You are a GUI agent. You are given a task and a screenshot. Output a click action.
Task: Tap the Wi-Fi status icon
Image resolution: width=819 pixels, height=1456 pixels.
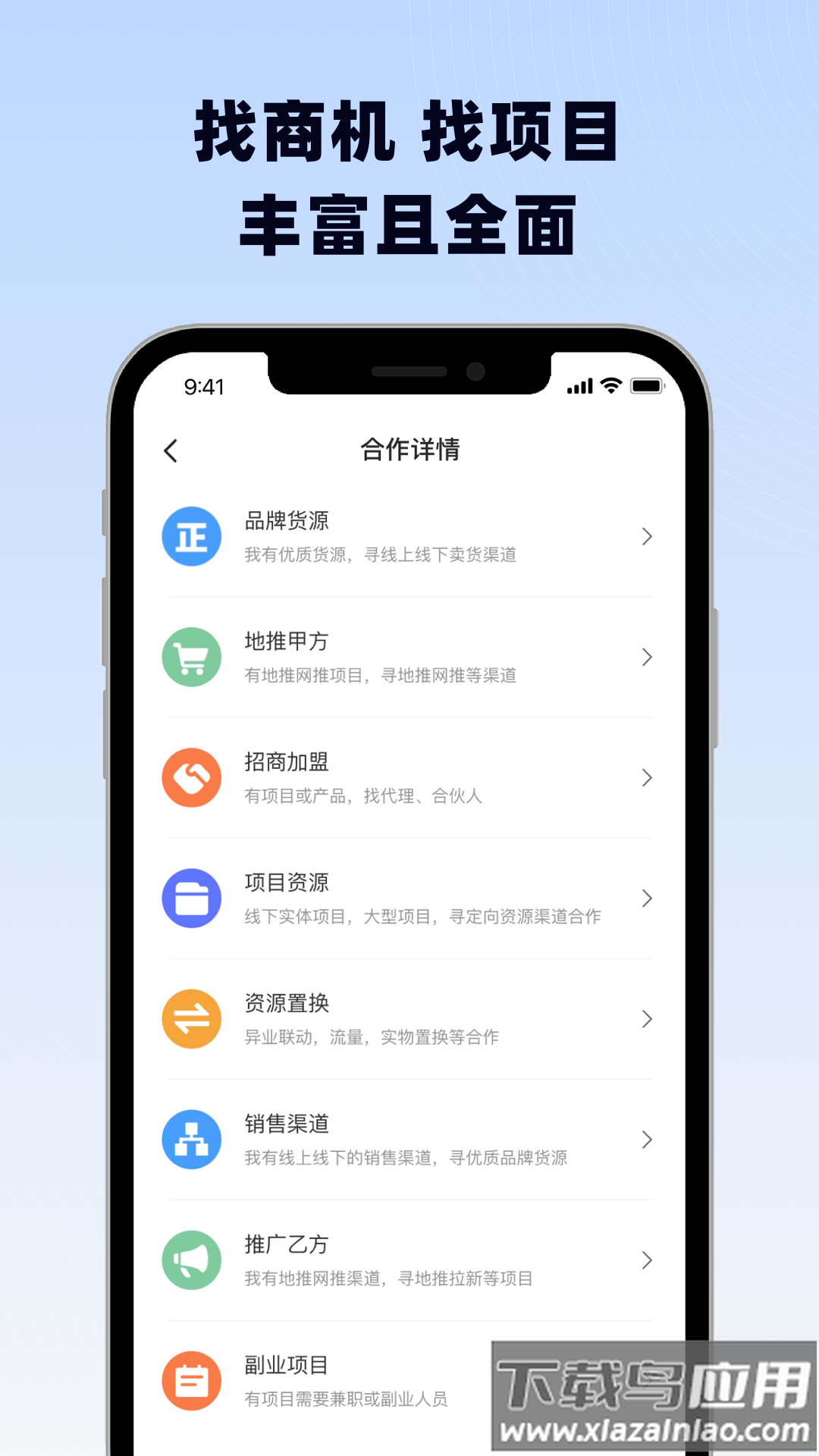pyautogui.click(x=609, y=387)
